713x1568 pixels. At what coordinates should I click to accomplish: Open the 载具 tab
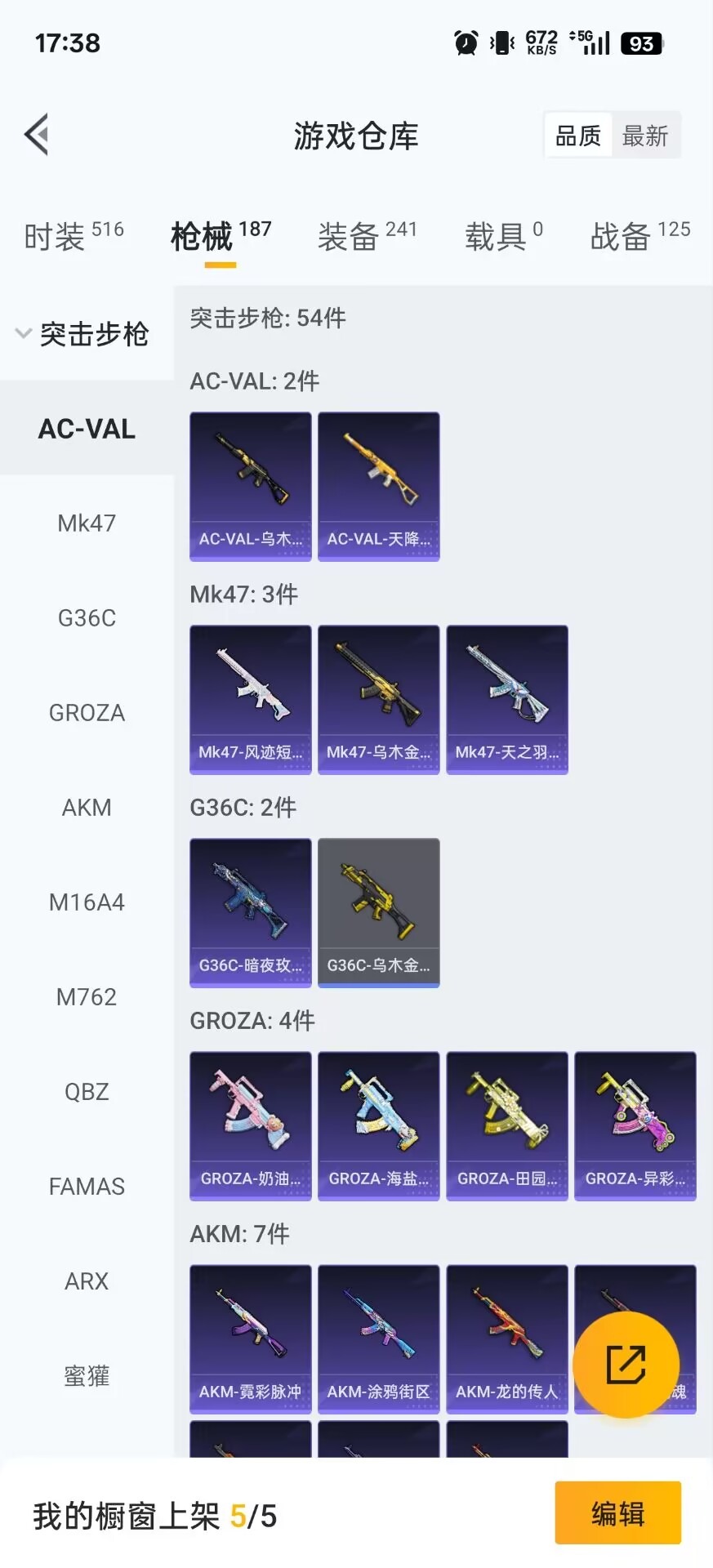503,237
